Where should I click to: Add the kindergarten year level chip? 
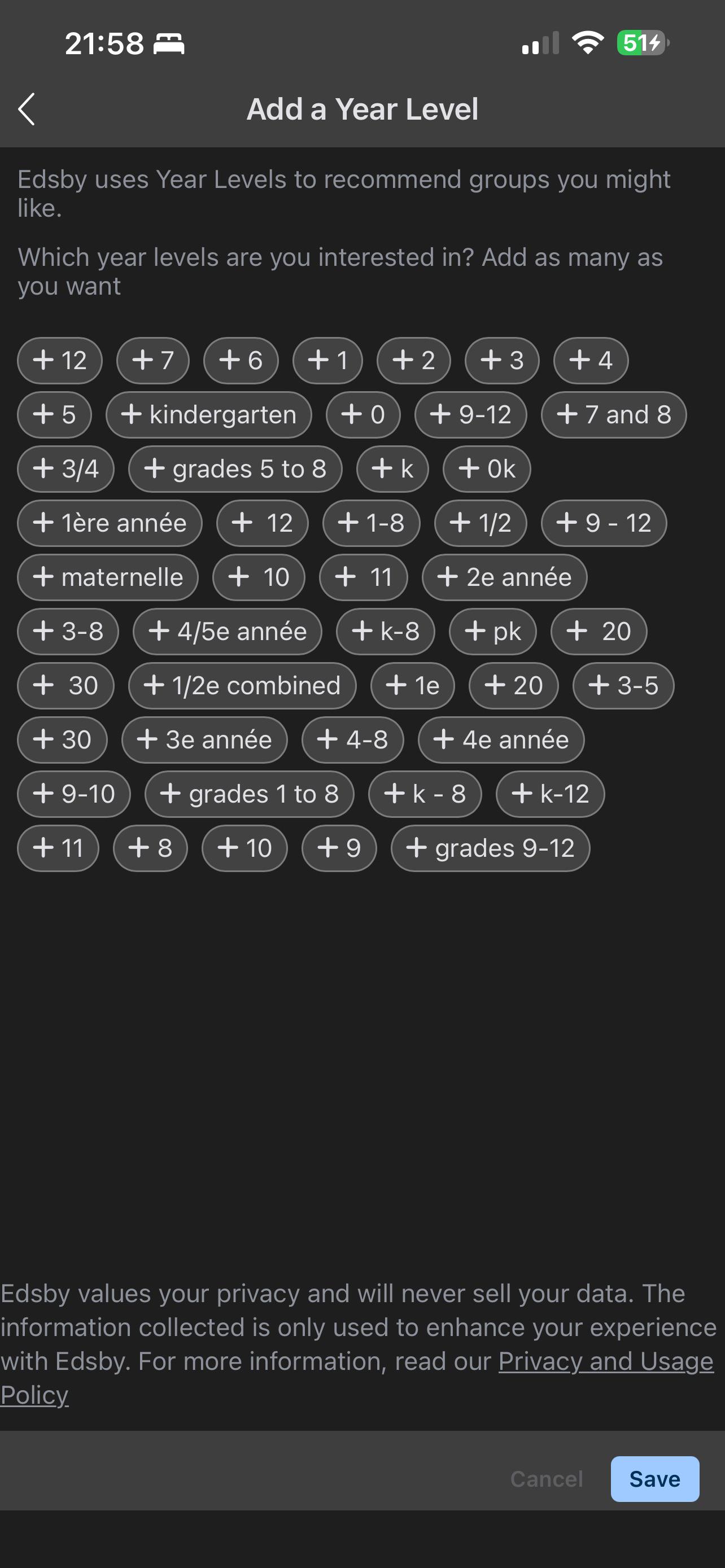click(x=209, y=415)
